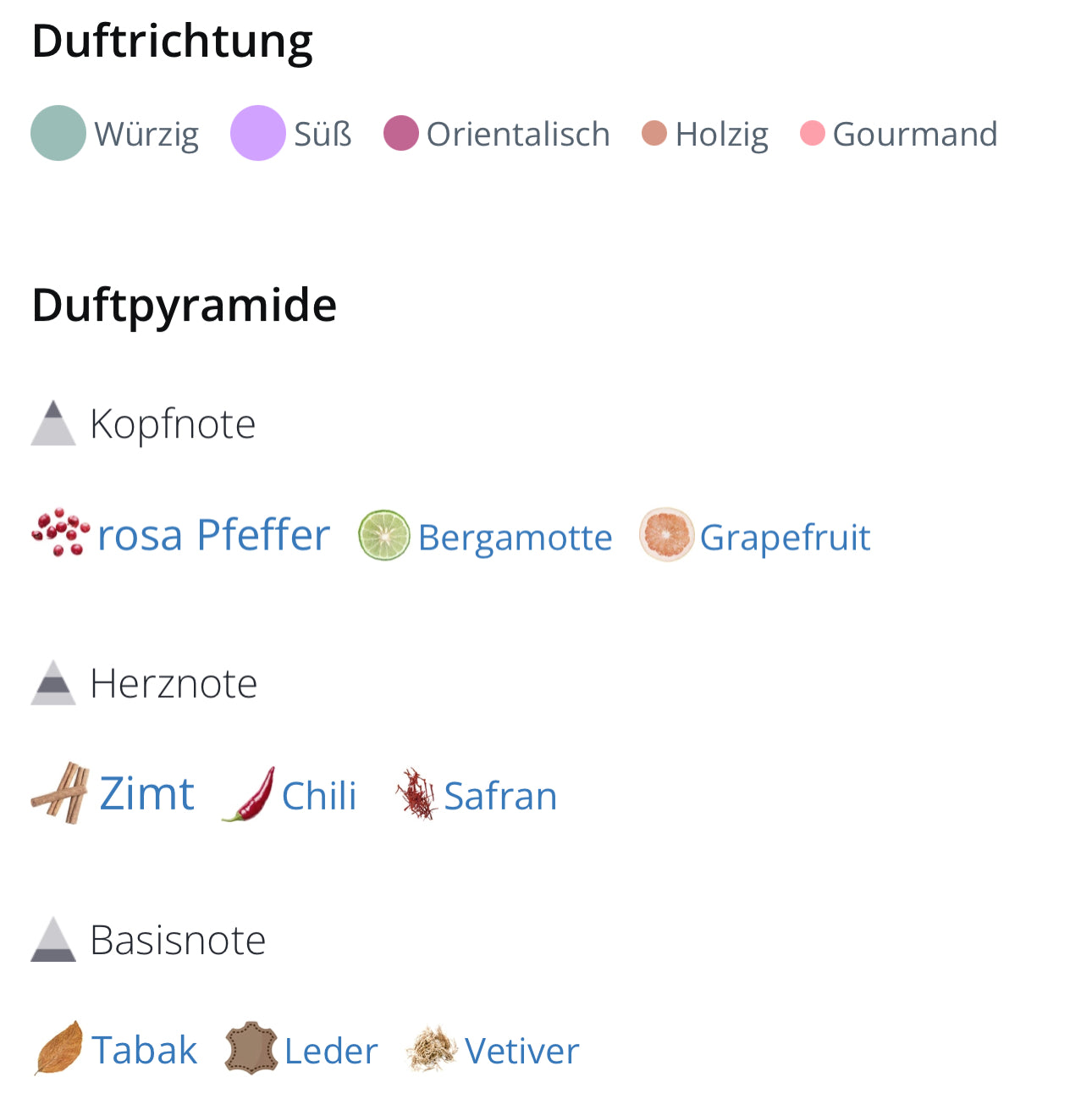Open the Zimt heart note
This screenshot has height=1099, width=1092.
point(146,794)
